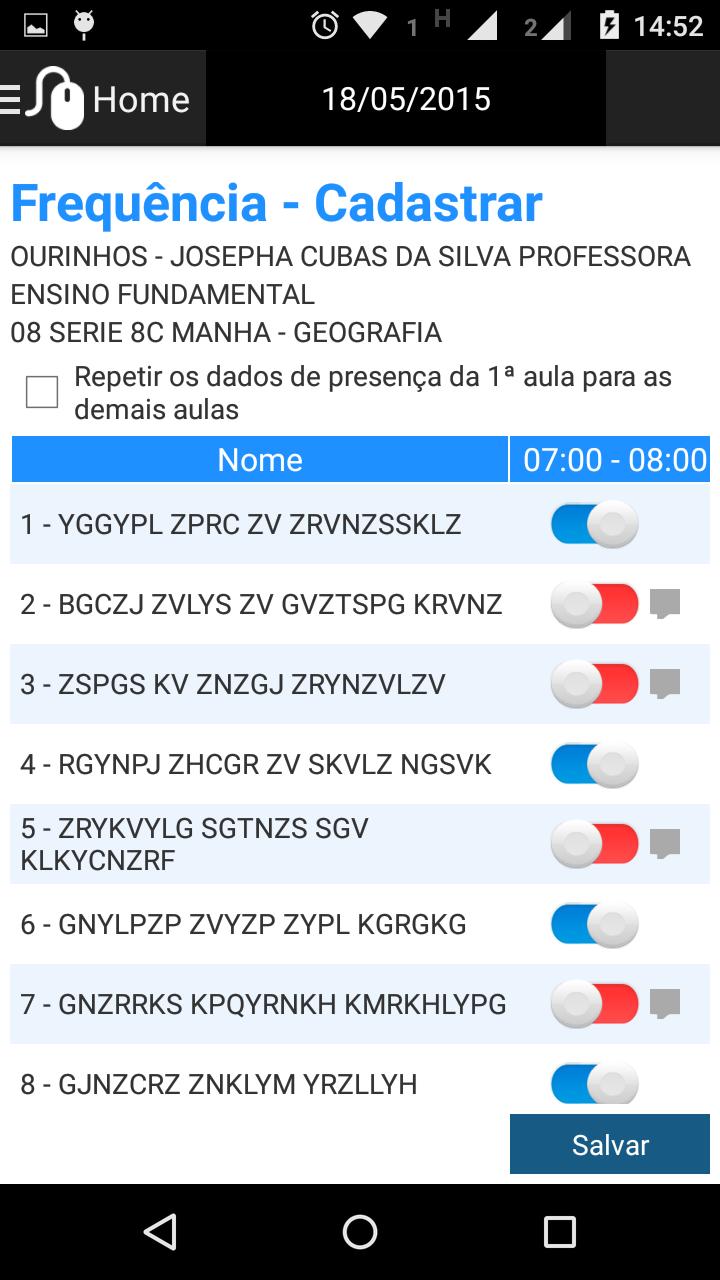Open the comment icon for student 3 ZSPGS
720x1280 pixels.
pos(665,684)
